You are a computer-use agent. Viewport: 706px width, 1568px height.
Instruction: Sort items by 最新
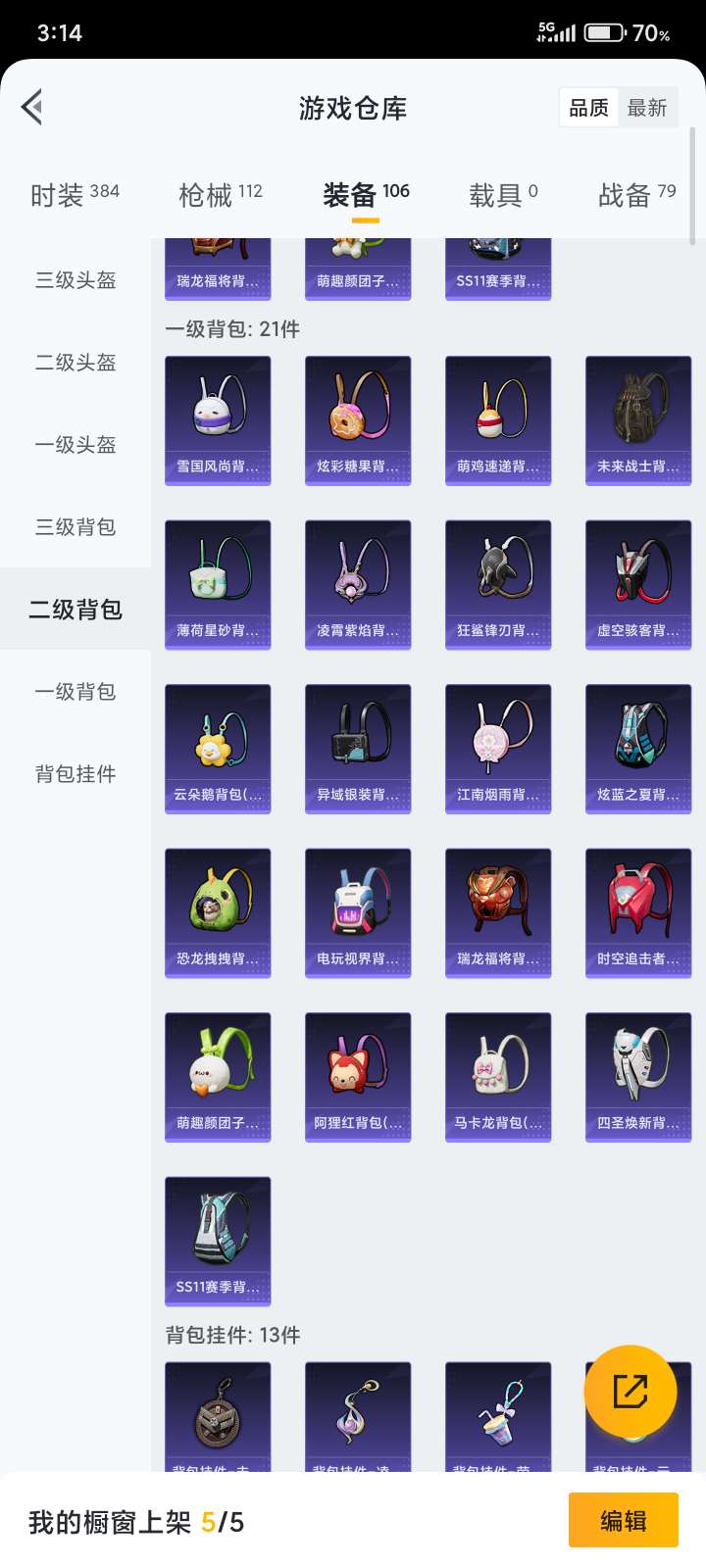tap(647, 108)
